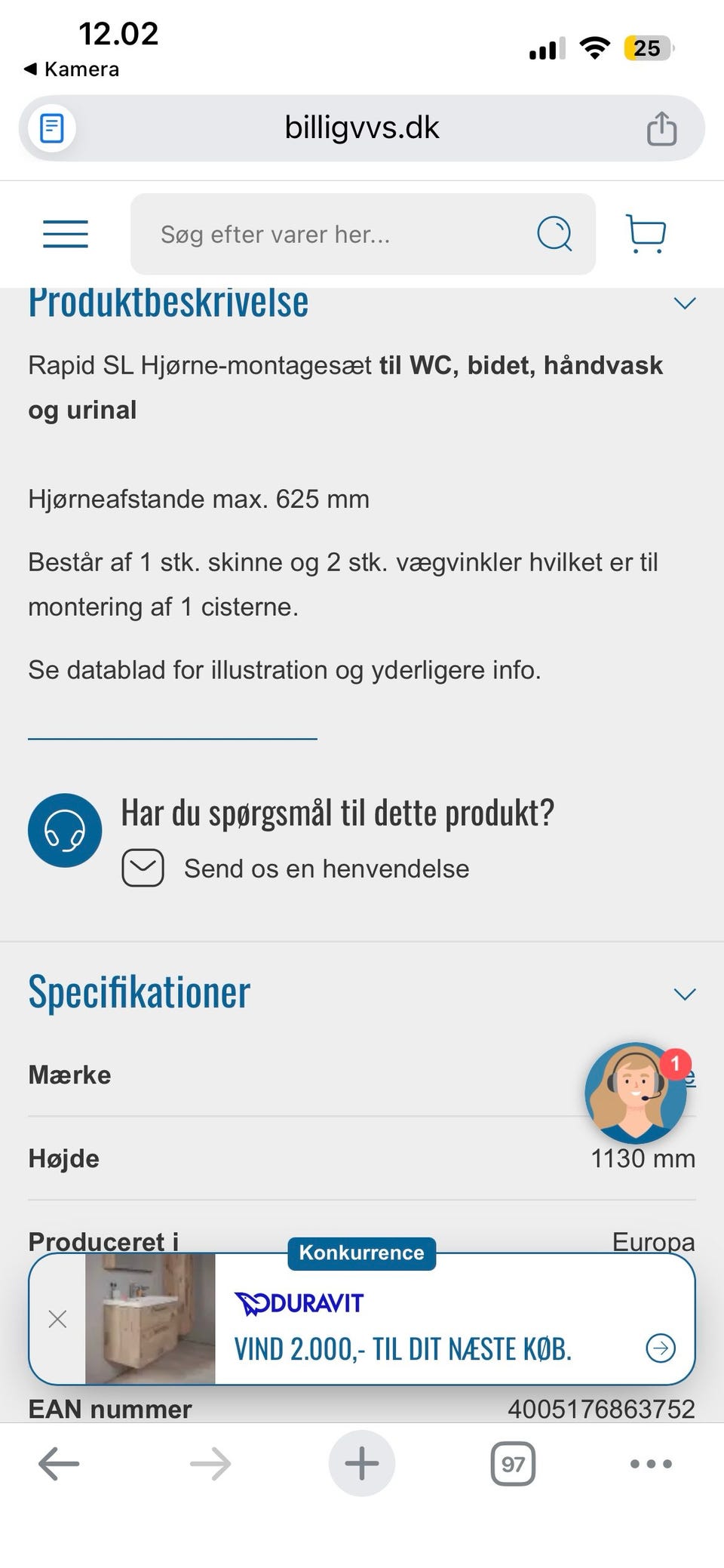This screenshot has height=1568, width=724.
Task: Dismiss the Duravit contest banner
Action: pos(57,1320)
